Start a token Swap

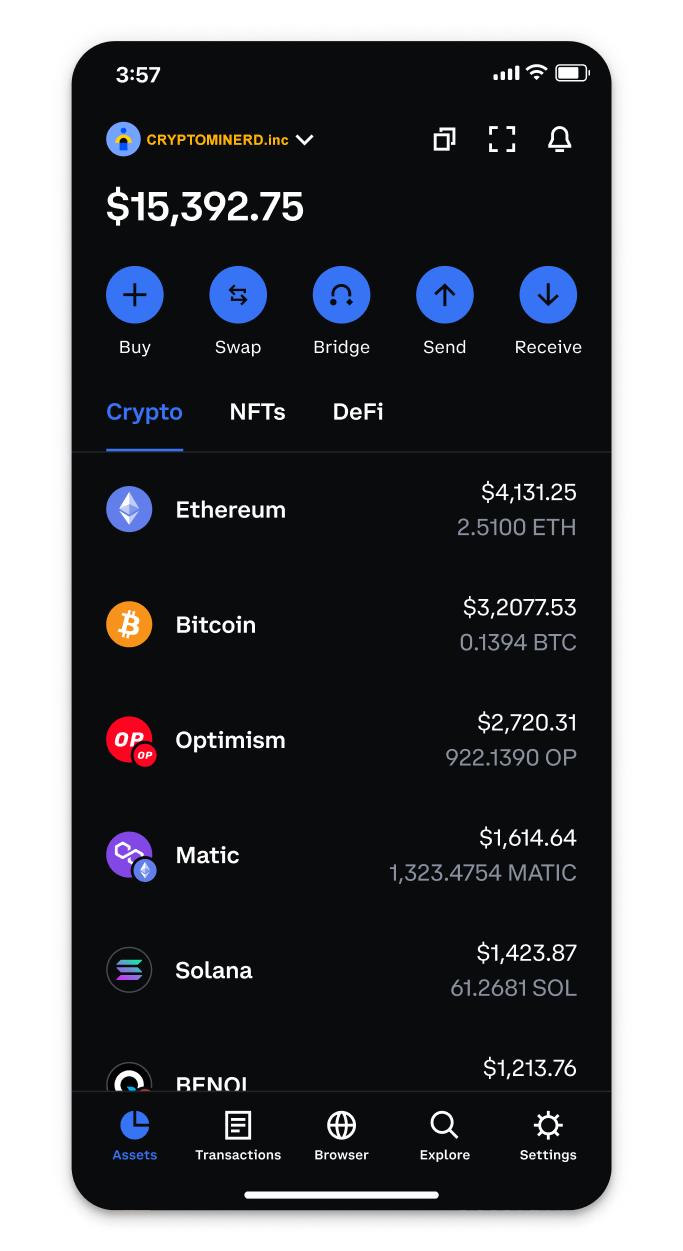pyautogui.click(x=238, y=296)
